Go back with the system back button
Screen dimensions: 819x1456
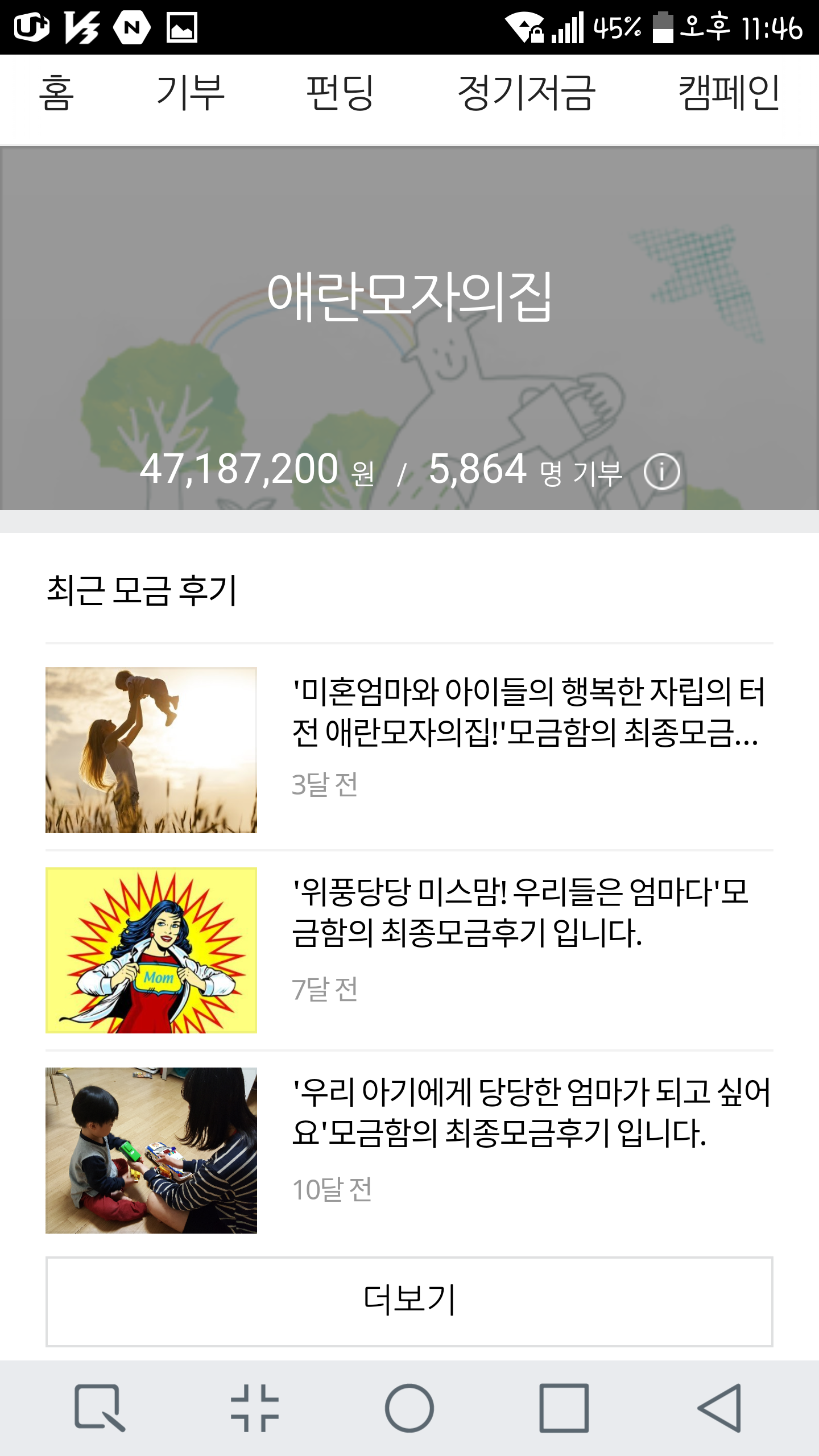719,1408
